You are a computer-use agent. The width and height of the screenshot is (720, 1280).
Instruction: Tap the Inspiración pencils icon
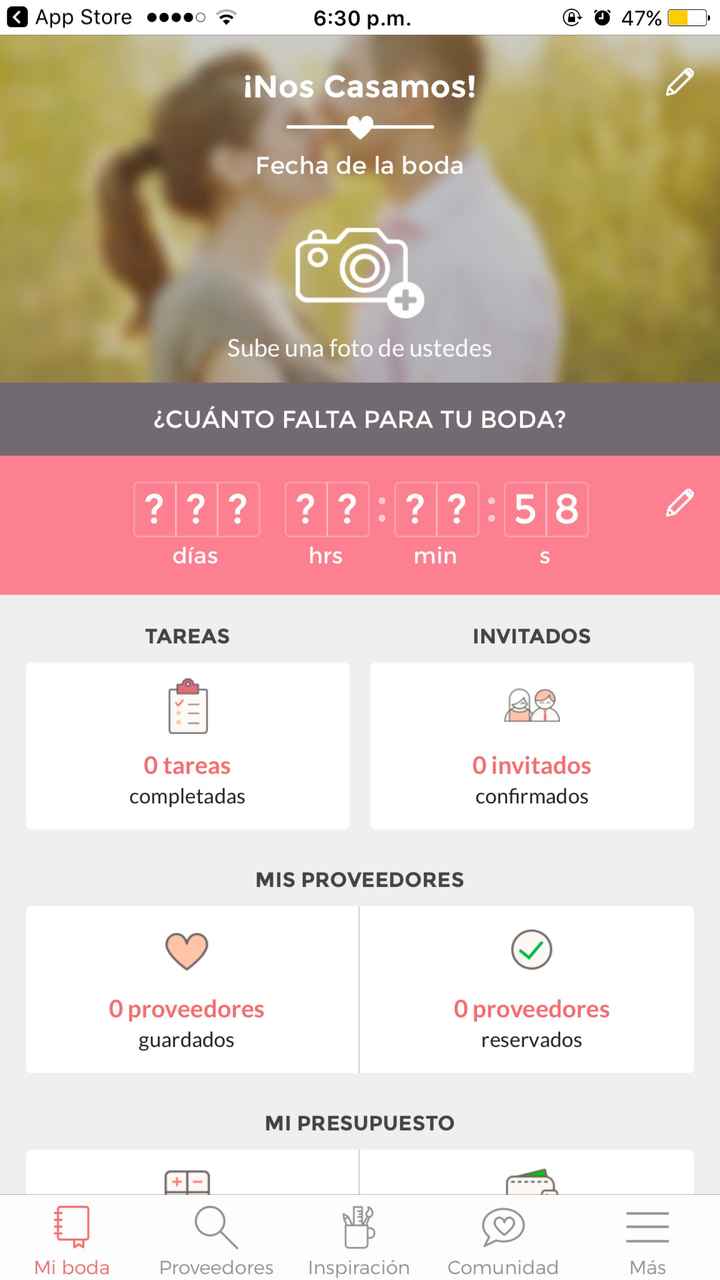coord(358,1224)
